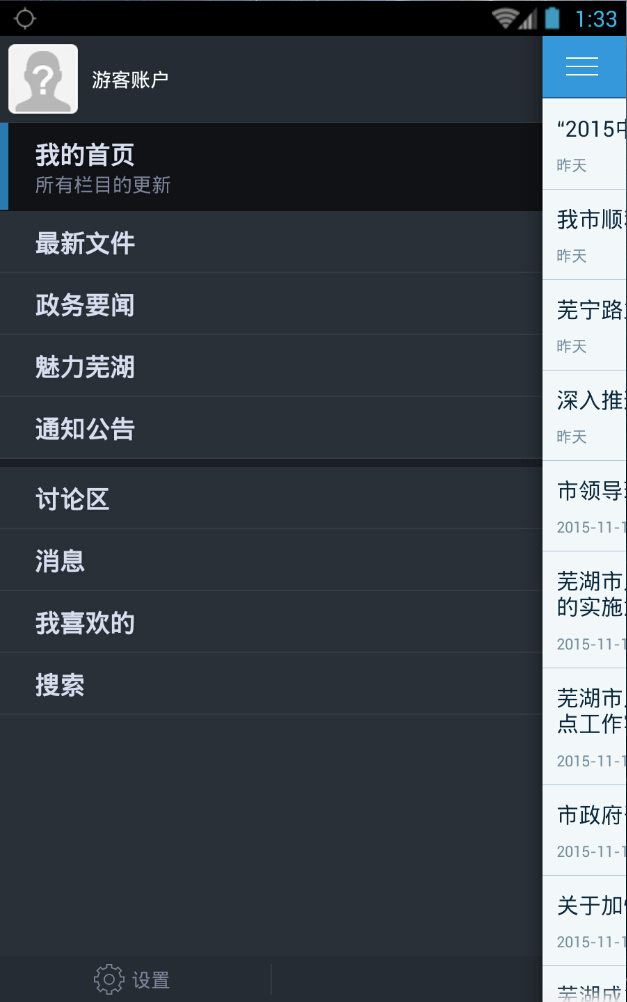Open 我喜欢的 favorites

tap(270, 623)
